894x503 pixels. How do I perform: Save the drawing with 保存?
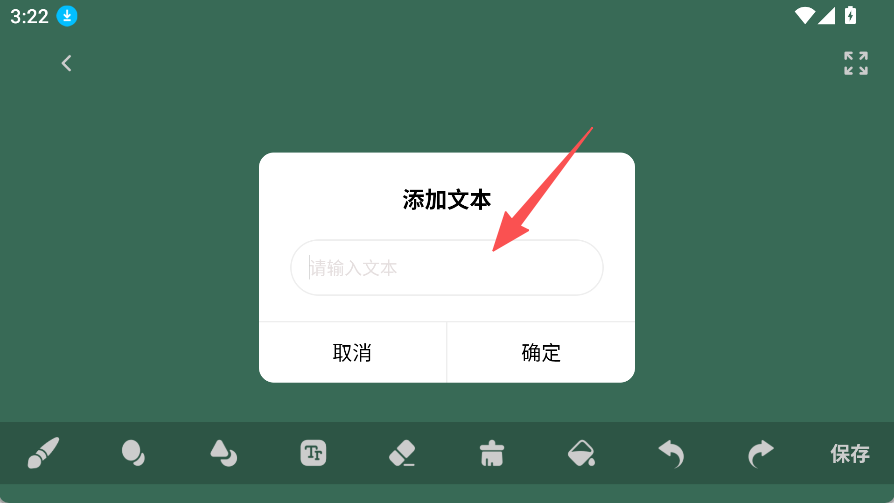click(x=850, y=453)
